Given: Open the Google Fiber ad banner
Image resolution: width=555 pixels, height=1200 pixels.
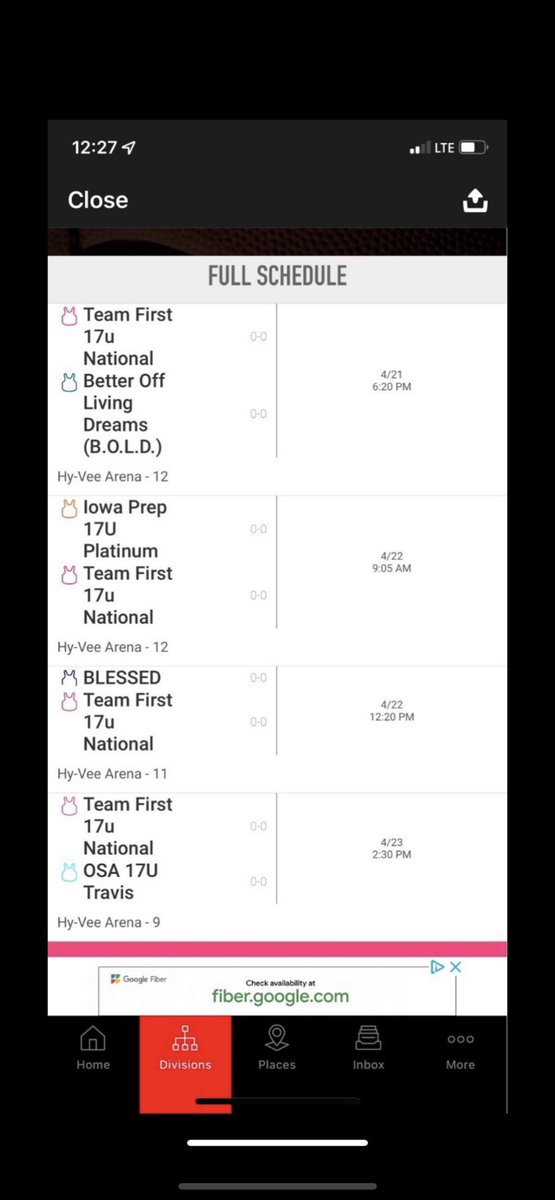Looking at the screenshot, I should (x=277, y=988).
